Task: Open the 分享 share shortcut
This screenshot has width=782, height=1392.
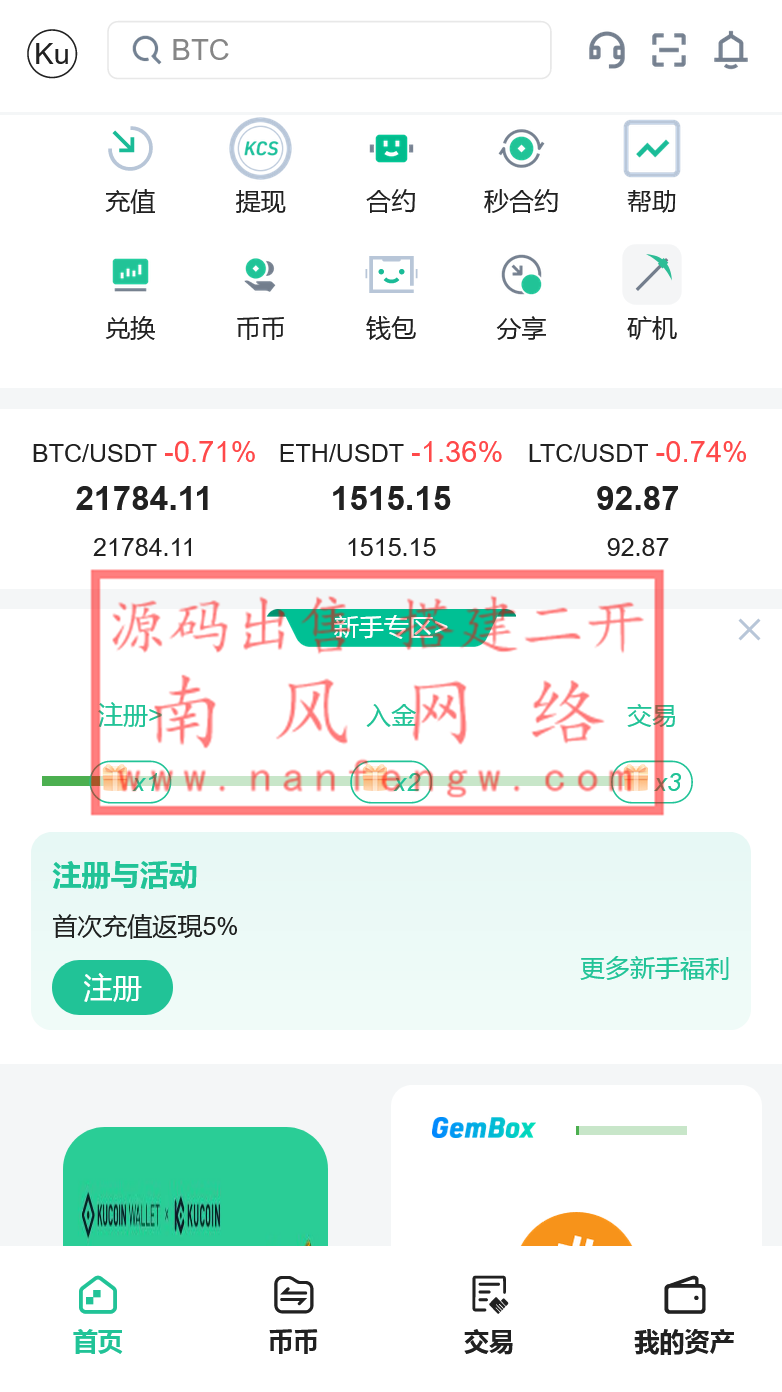Action: [521, 294]
